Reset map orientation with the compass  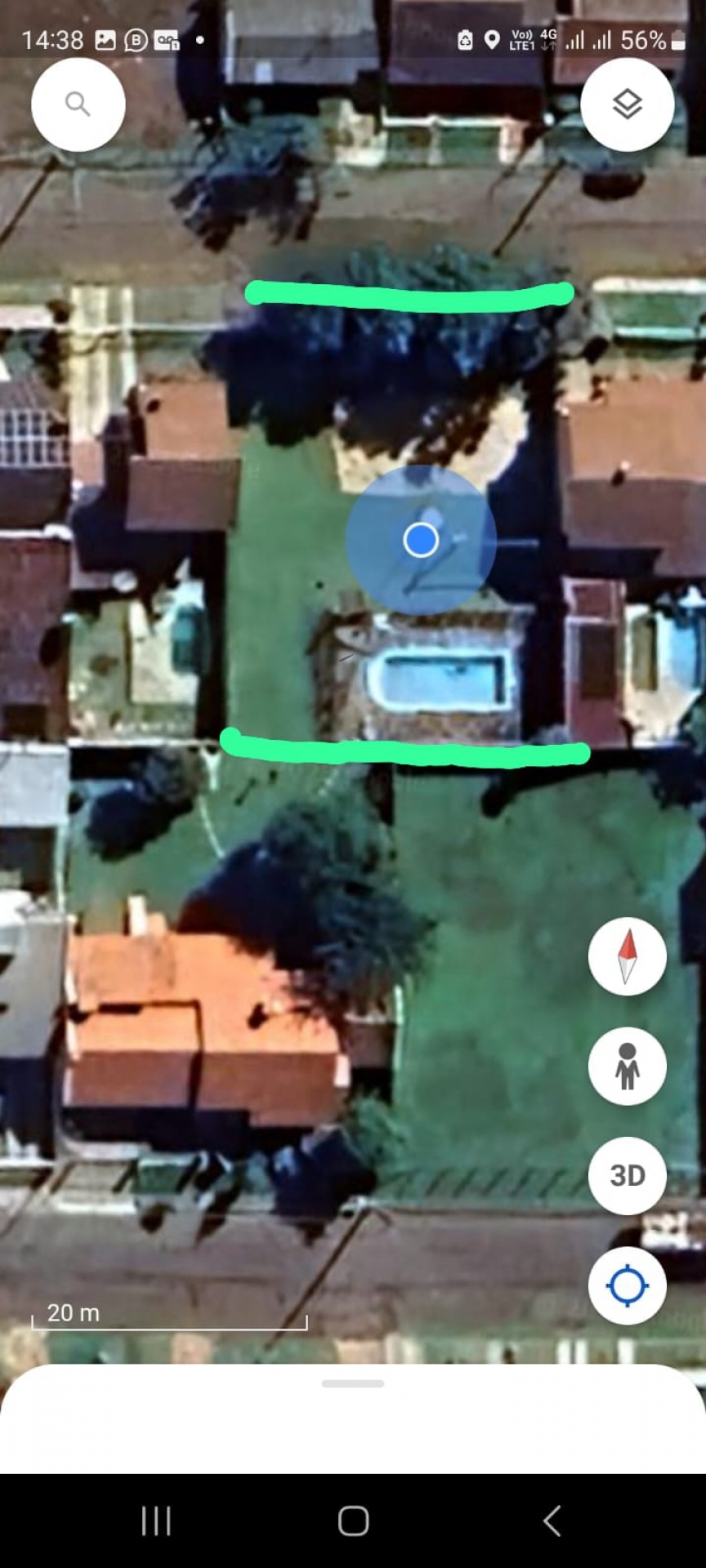[x=627, y=956]
